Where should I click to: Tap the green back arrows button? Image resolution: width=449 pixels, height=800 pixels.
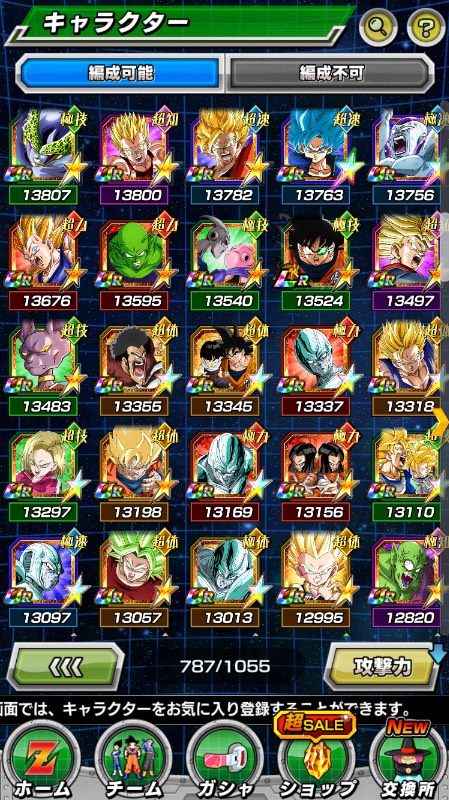pyautogui.click(x=66, y=666)
